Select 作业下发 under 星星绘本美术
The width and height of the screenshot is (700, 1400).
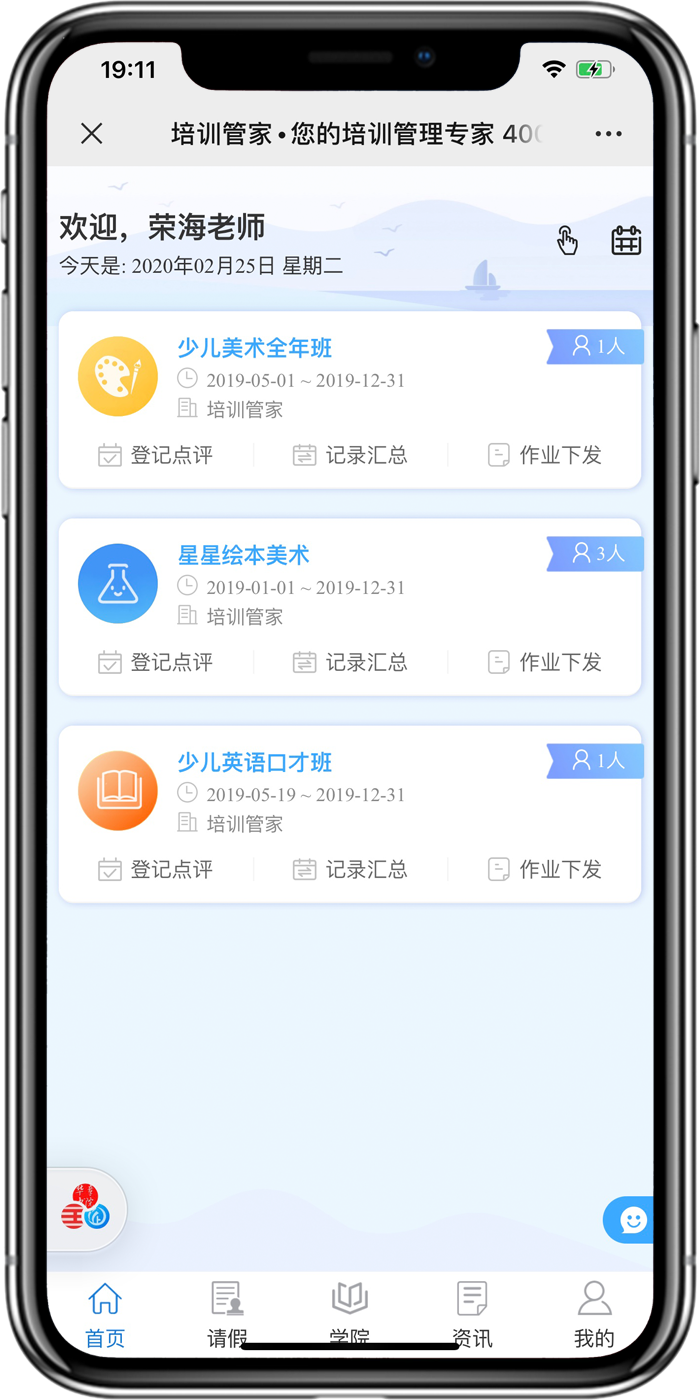(545, 663)
